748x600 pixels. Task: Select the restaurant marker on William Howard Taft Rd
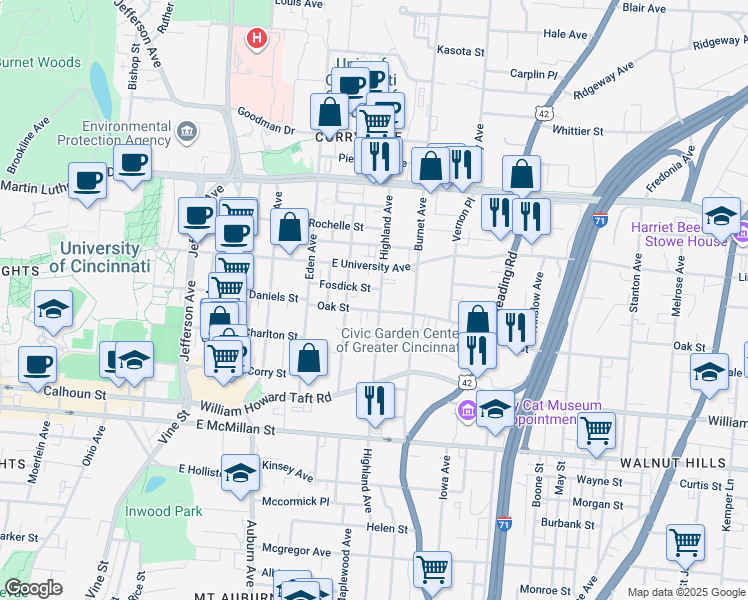coord(375,403)
